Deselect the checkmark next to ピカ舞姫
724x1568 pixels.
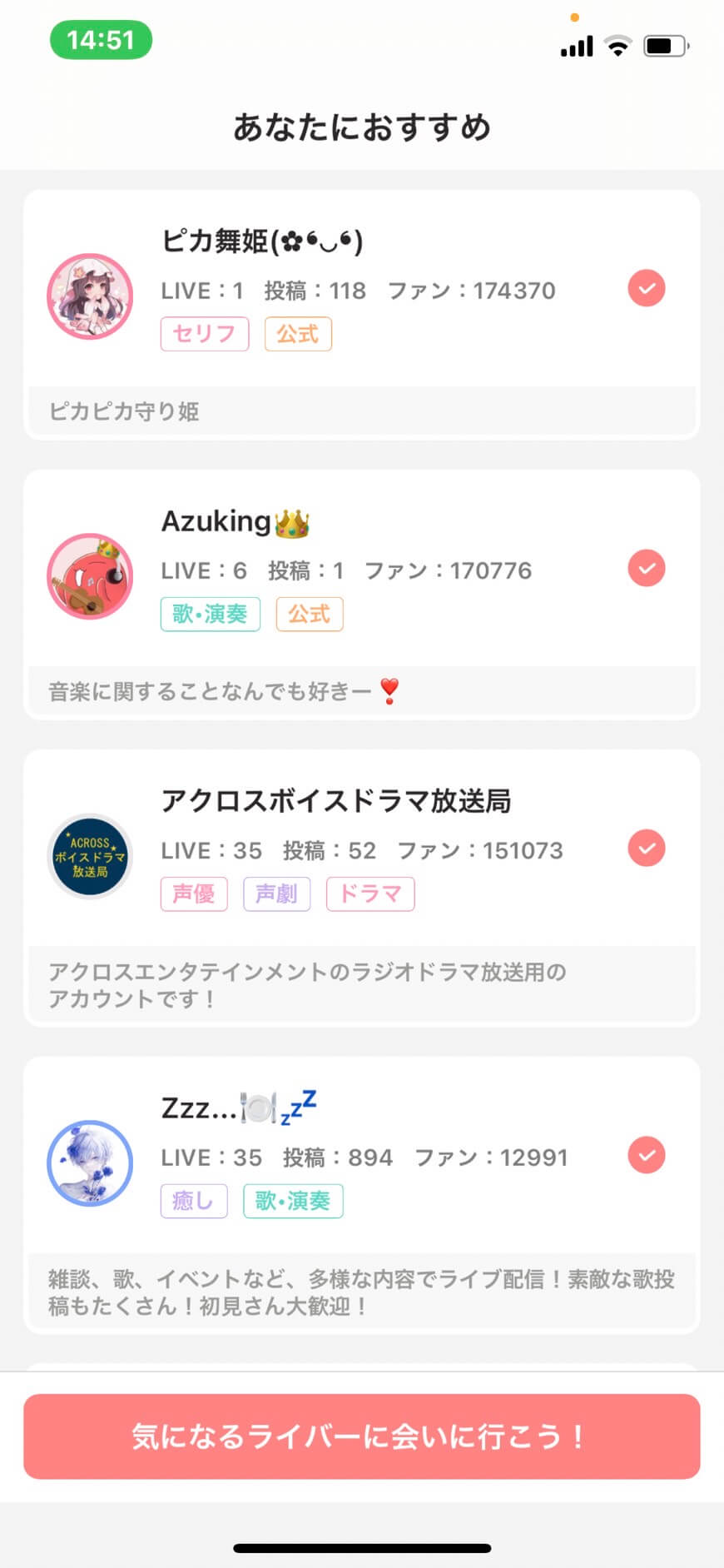(647, 289)
